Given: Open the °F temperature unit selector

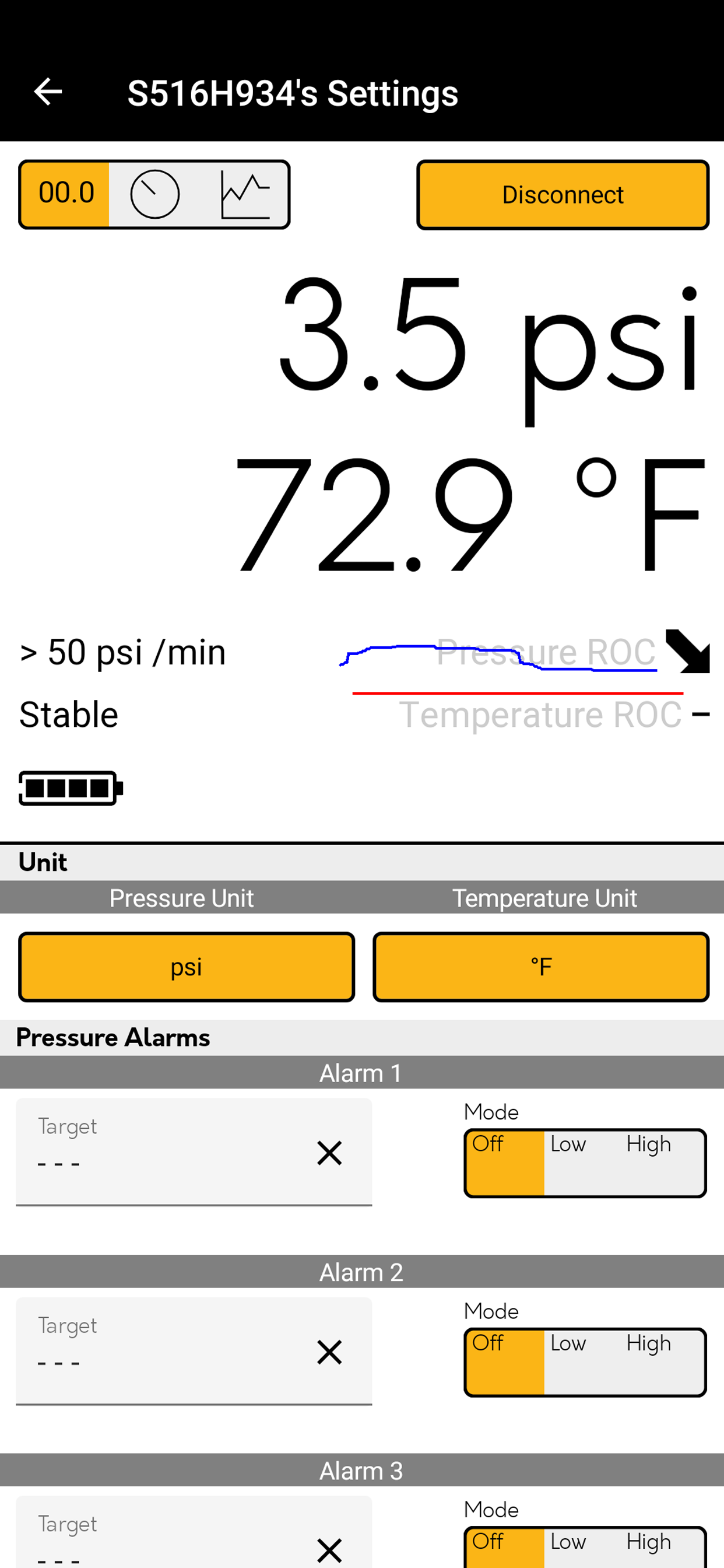Looking at the screenshot, I should click(x=542, y=967).
